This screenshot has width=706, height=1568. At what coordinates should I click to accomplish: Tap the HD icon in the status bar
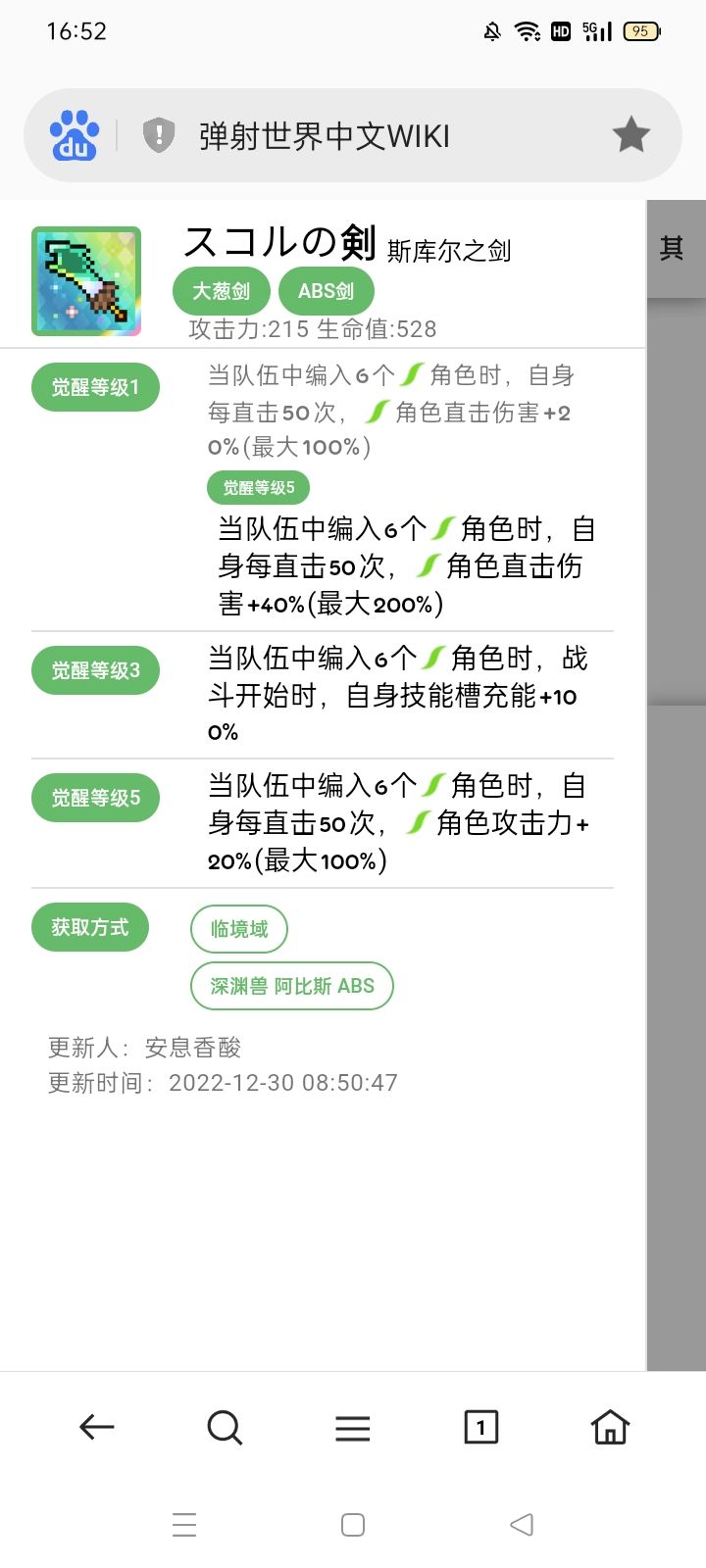561,30
